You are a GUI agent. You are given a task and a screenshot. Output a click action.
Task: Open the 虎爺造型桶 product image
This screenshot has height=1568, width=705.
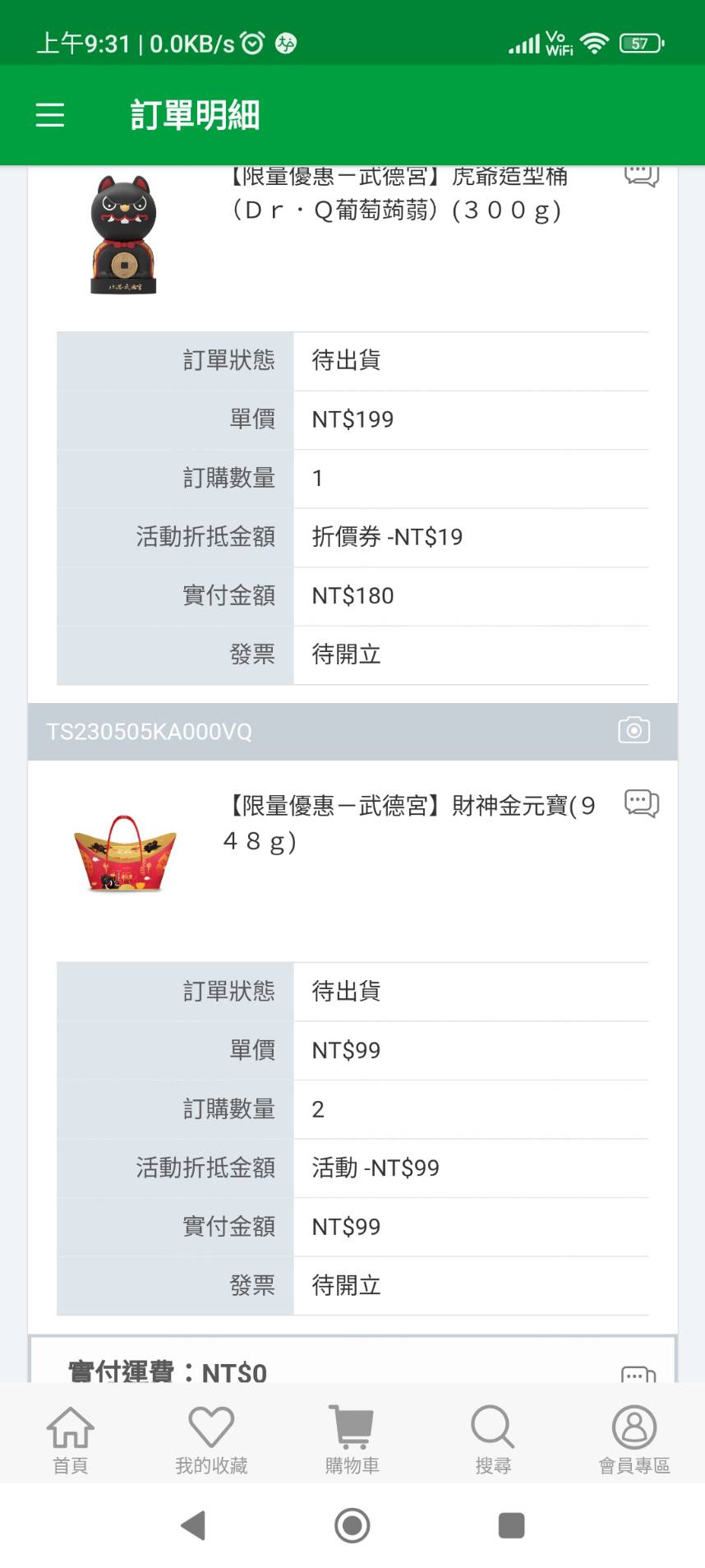click(123, 234)
